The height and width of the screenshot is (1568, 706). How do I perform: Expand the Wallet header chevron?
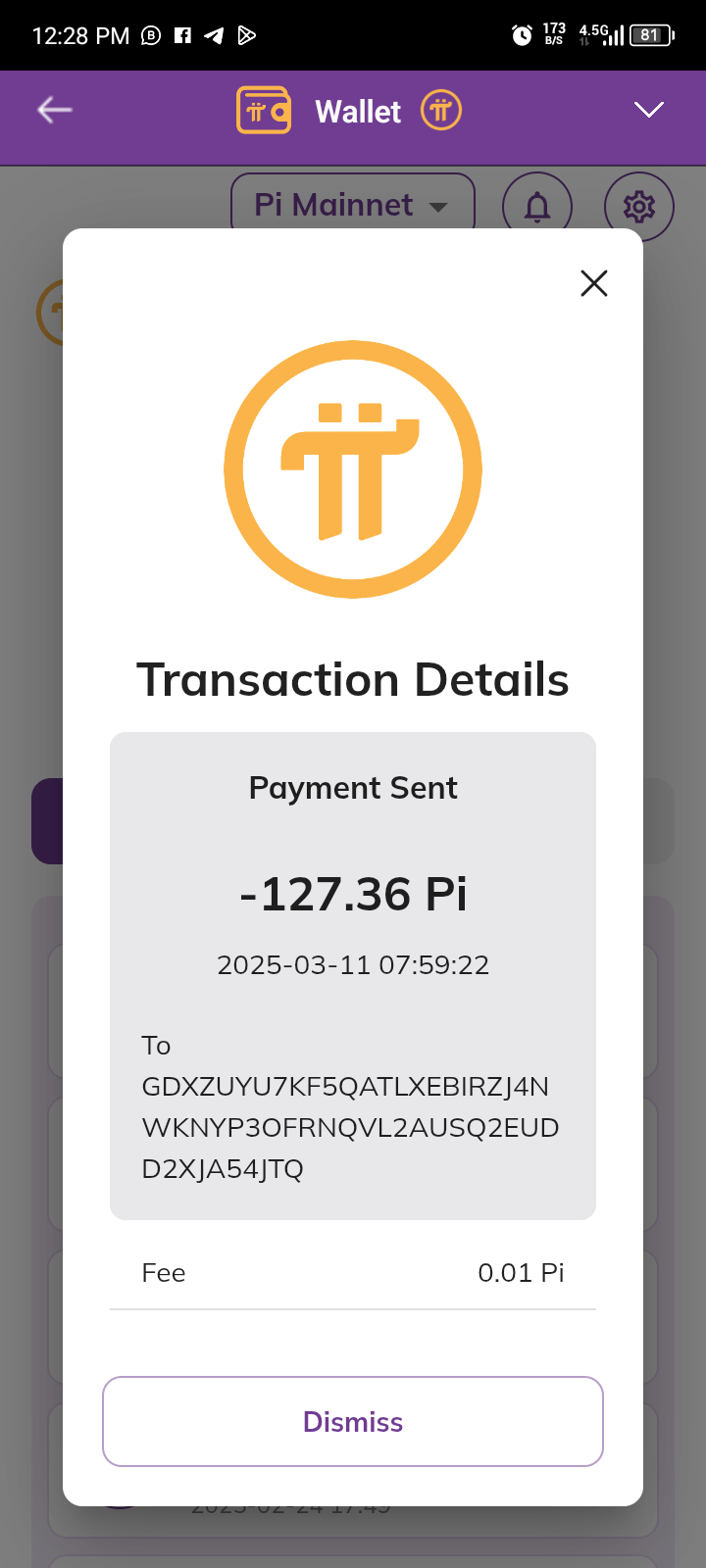pyautogui.click(x=649, y=110)
